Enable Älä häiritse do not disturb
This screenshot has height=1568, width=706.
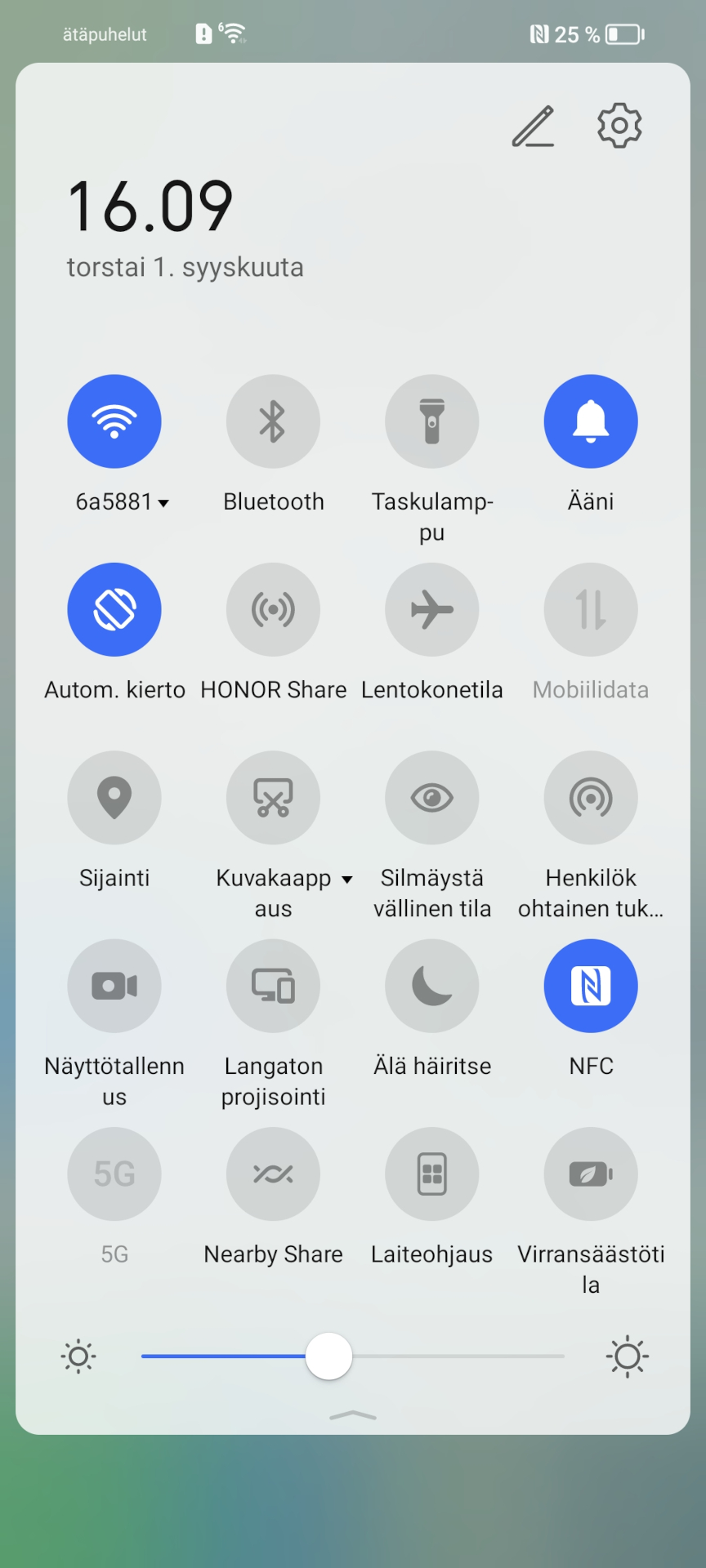point(432,986)
